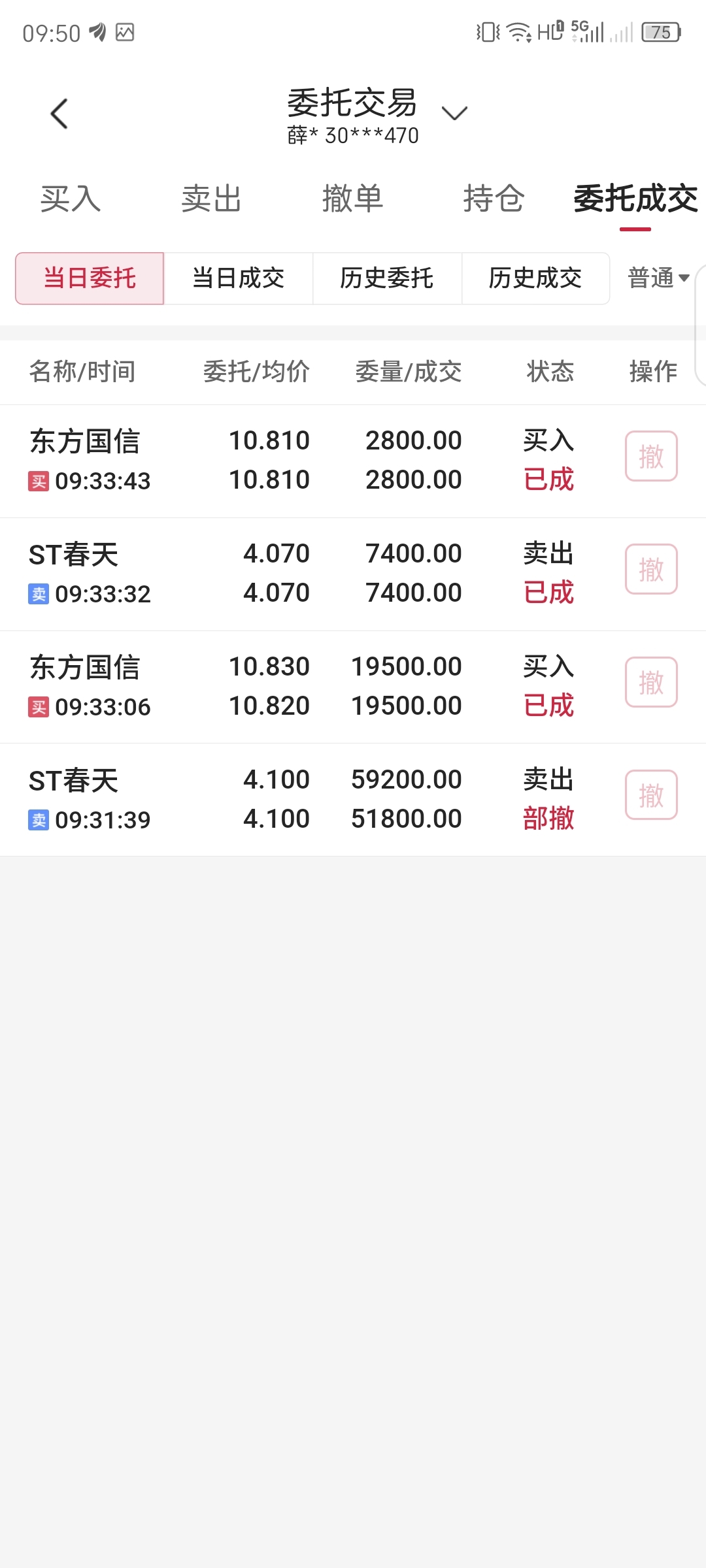Screen dimensions: 706x1568
Task: Switch to the 卖出 tab
Action: pyautogui.click(x=212, y=199)
